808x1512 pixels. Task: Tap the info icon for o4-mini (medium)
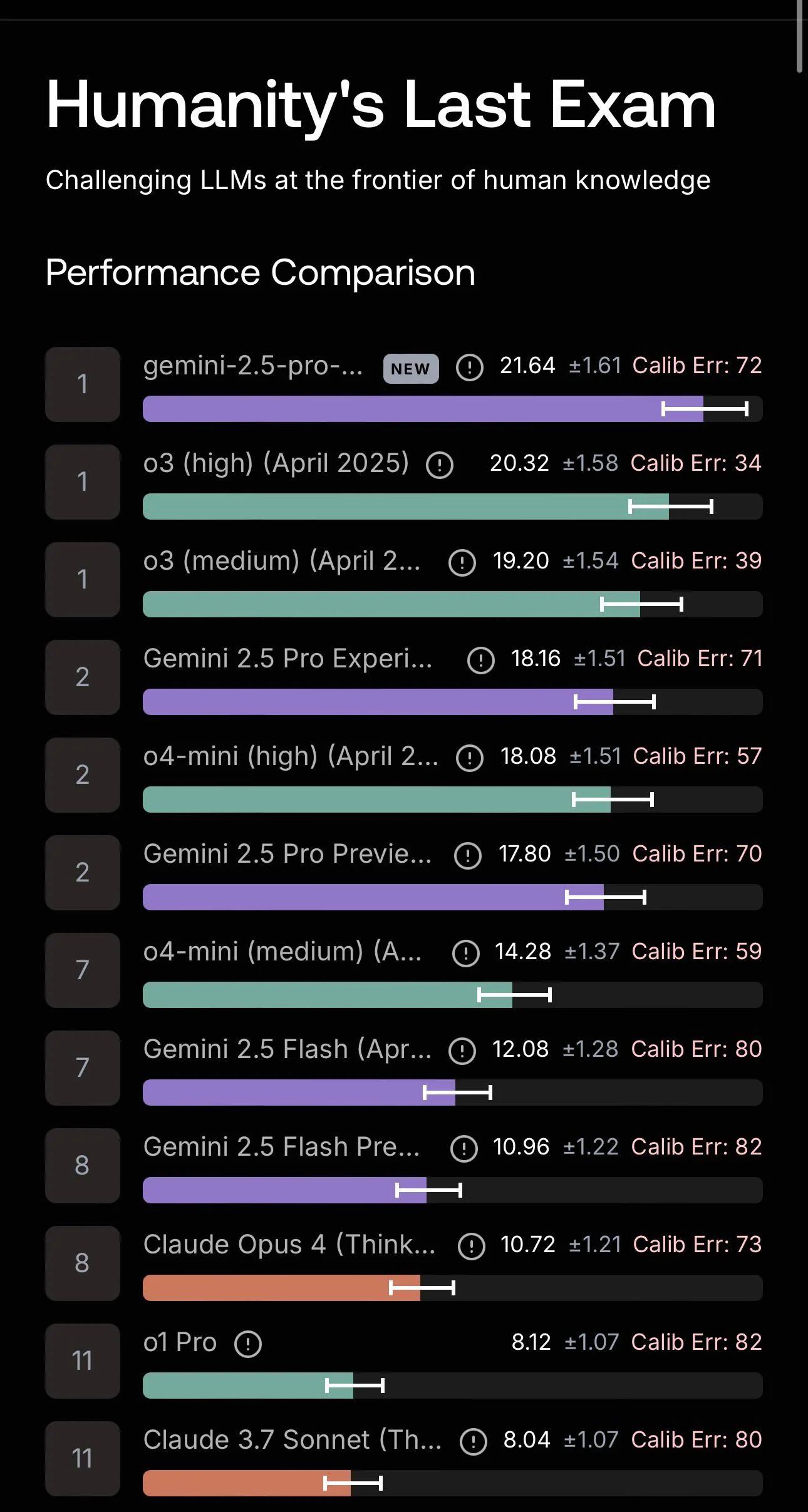coord(466,953)
